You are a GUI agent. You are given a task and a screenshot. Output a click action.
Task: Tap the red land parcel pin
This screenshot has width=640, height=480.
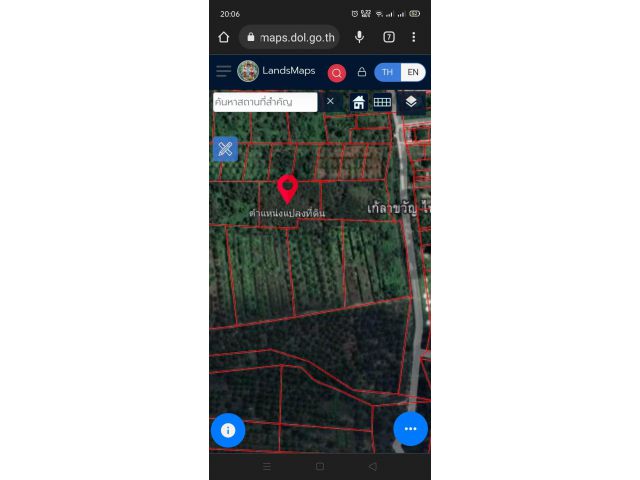click(x=288, y=187)
